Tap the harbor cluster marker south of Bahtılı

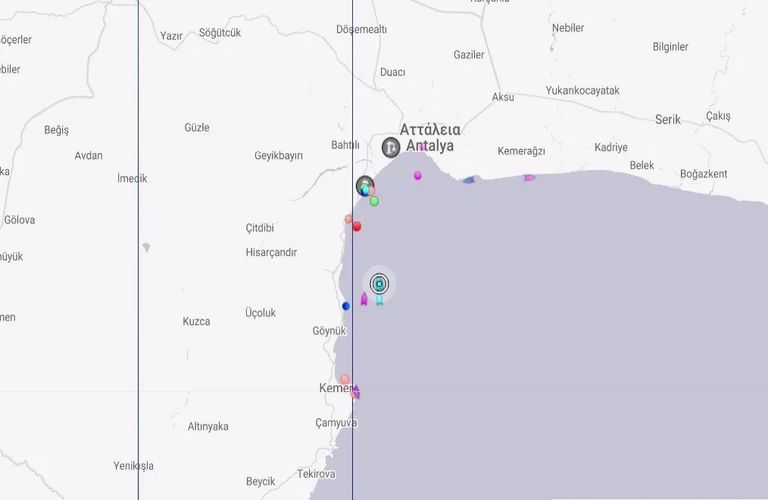click(364, 185)
